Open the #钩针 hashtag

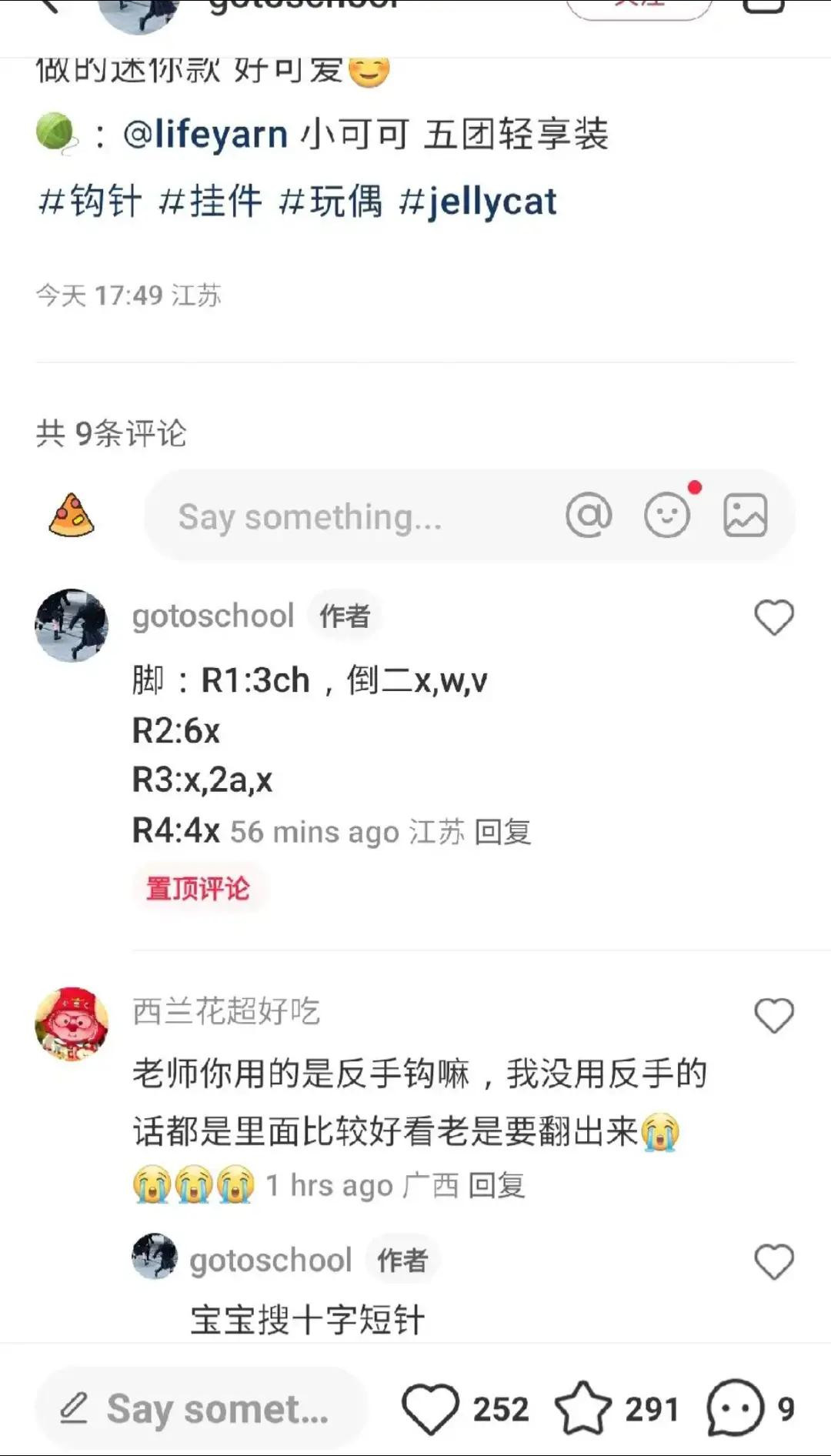pyautogui.click(x=90, y=202)
